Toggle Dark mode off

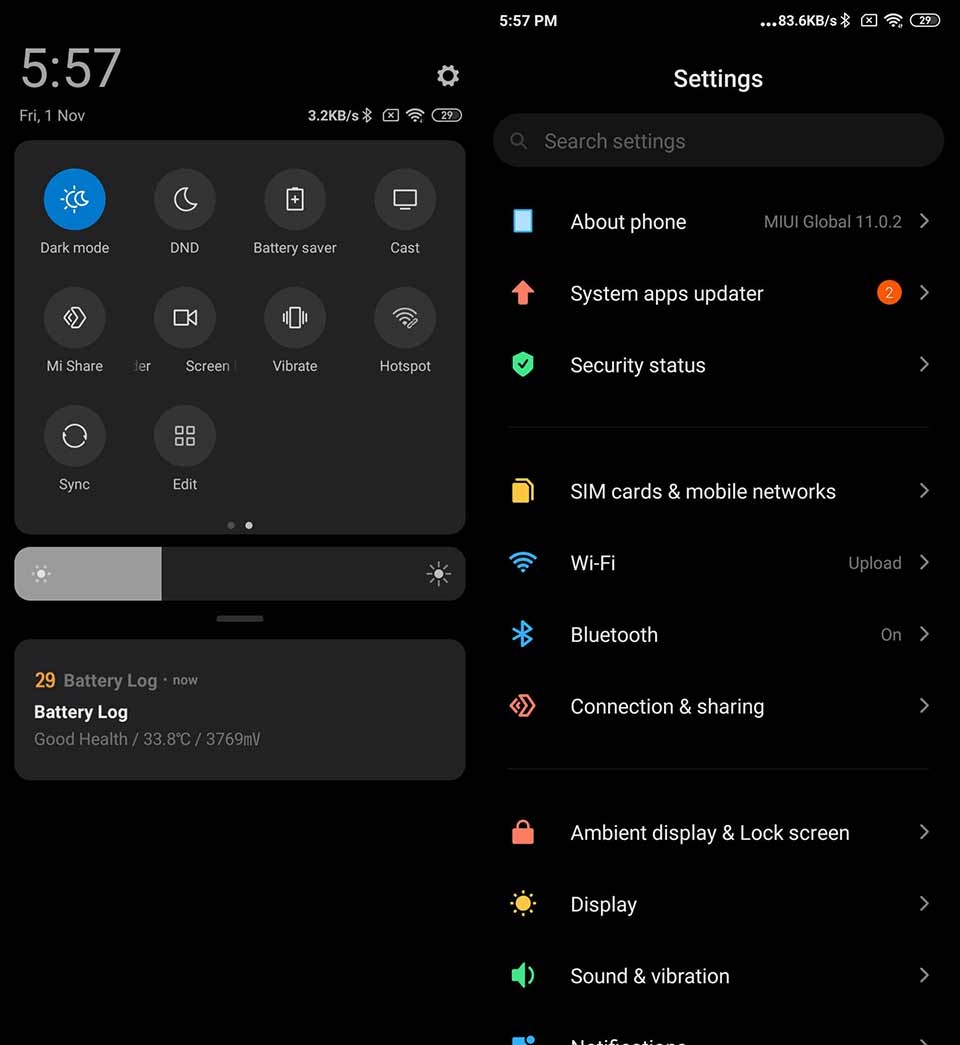point(75,199)
